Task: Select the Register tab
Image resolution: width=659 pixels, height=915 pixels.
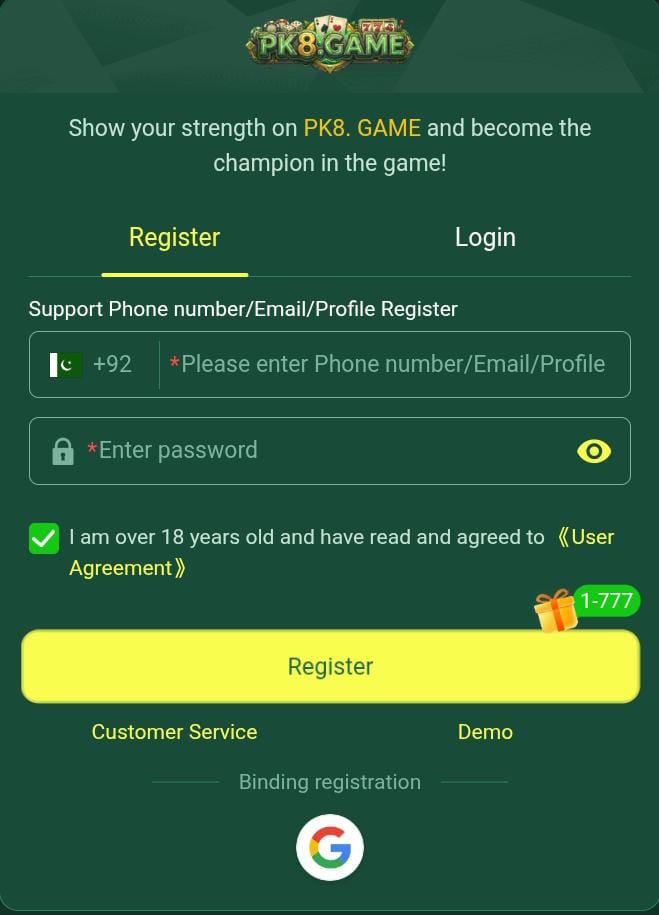Action: (x=174, y=238)
